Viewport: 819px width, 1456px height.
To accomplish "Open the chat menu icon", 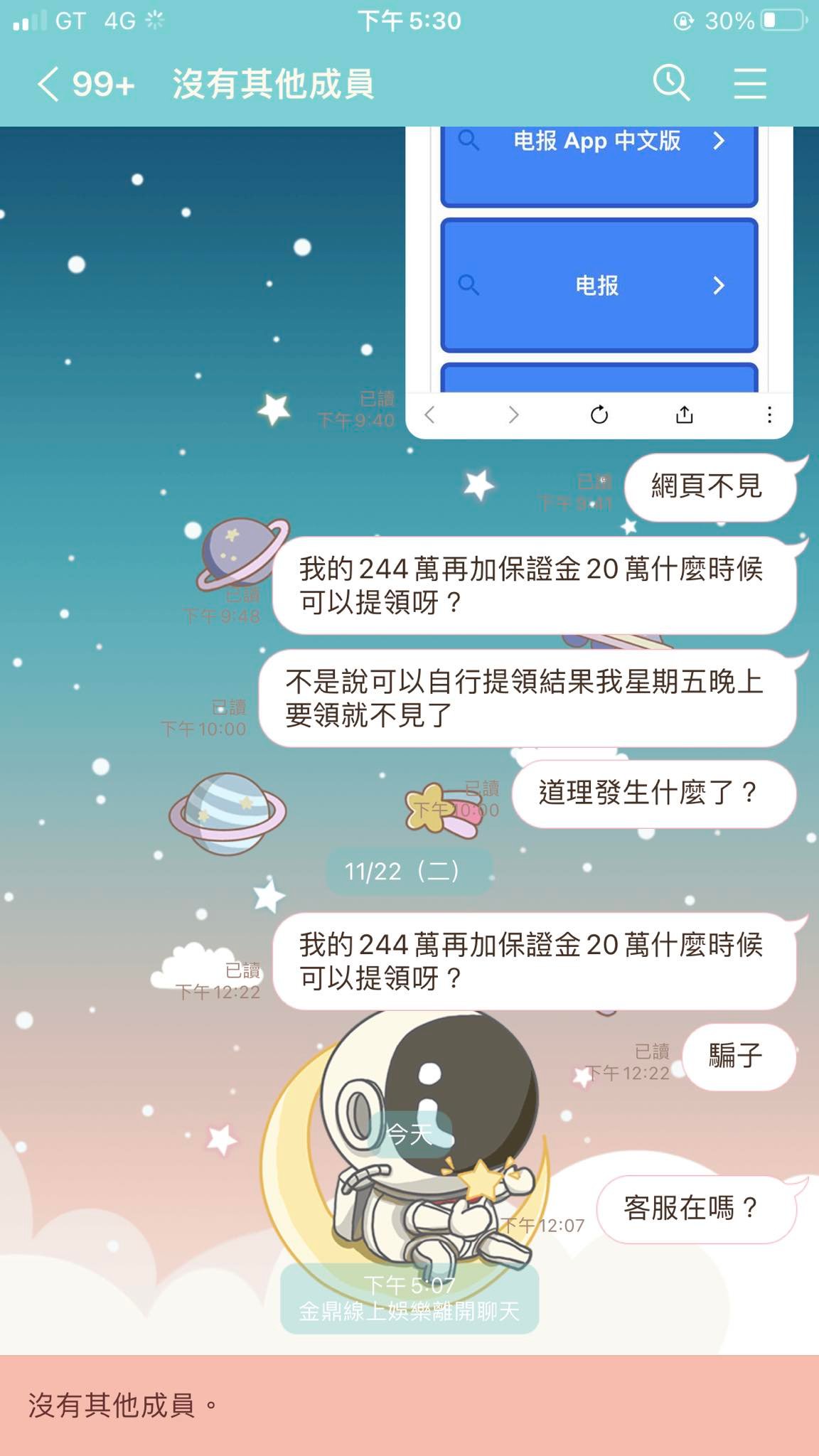I will pyautogui.click(x=750, y=84).
